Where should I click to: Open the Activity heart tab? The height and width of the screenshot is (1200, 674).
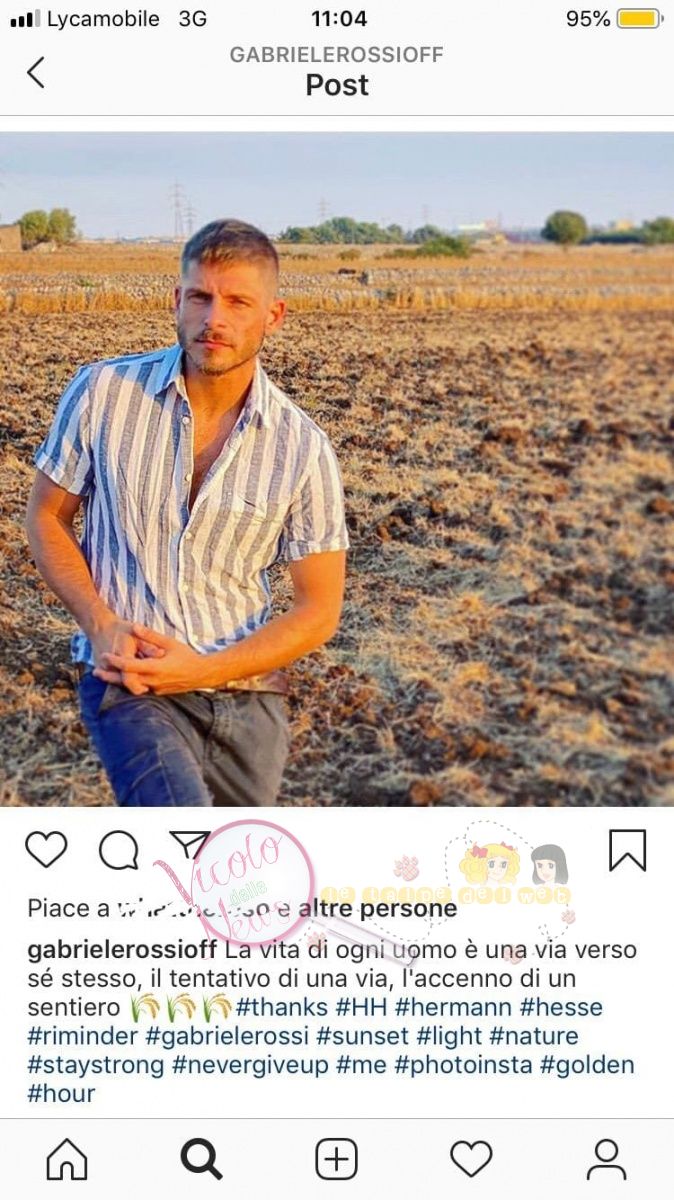pos(471,1160)
